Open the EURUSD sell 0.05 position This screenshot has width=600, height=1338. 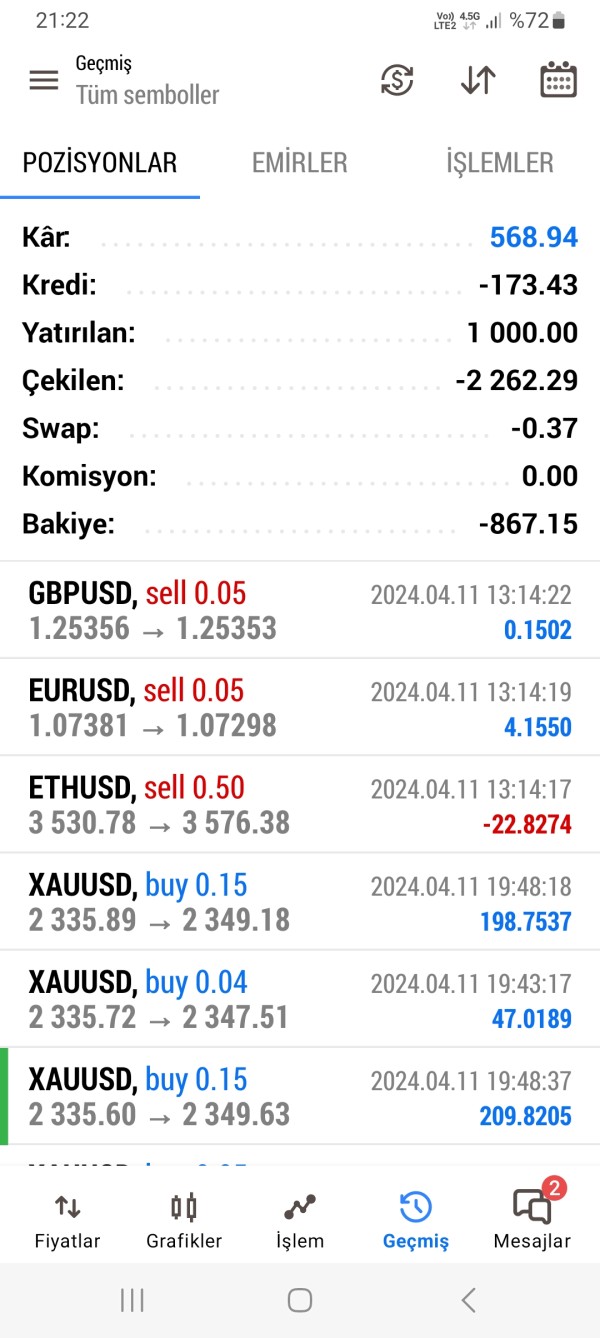pyautogui.click(x=300, y=707)
